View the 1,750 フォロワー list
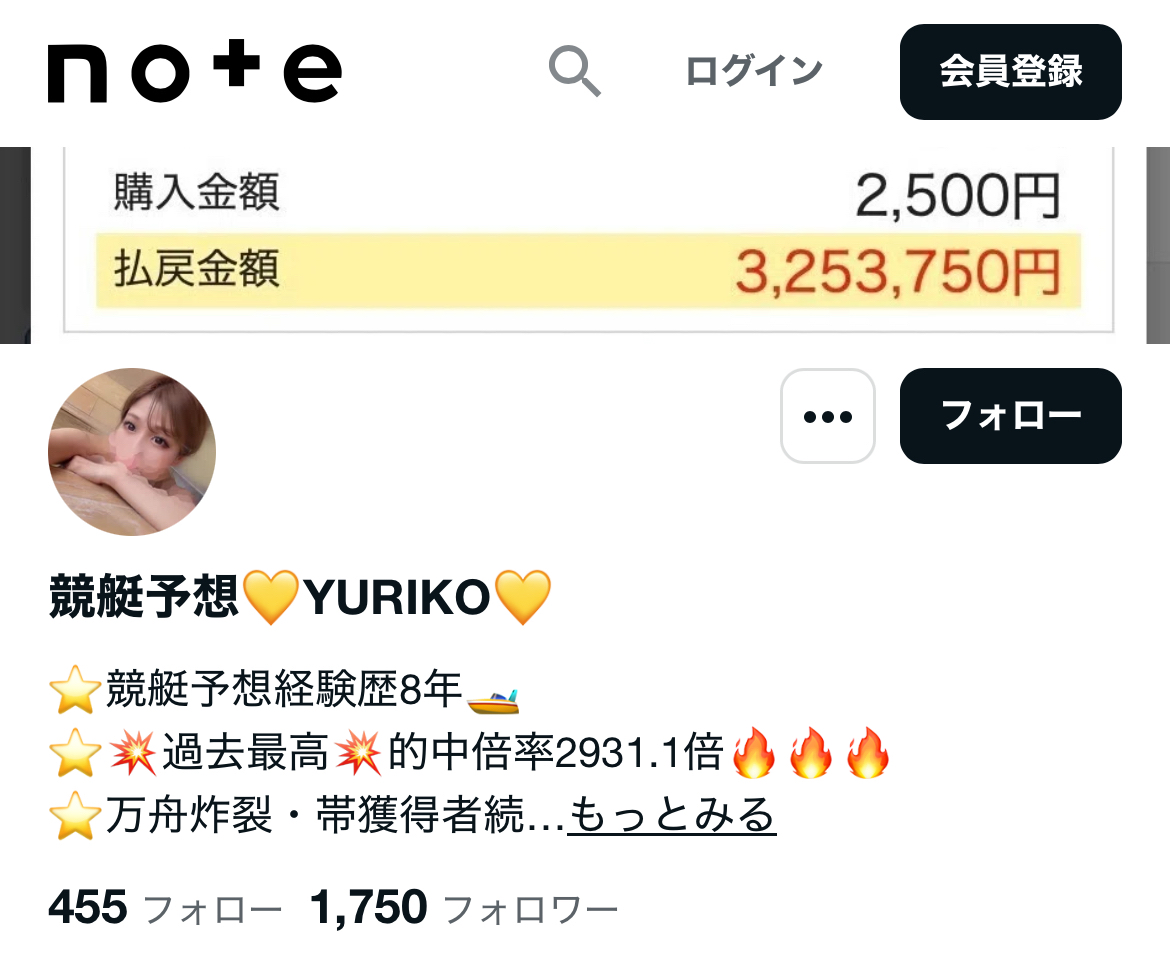Screen dimensions: 1170x973 pyautogui.click(x=464, y=908)
